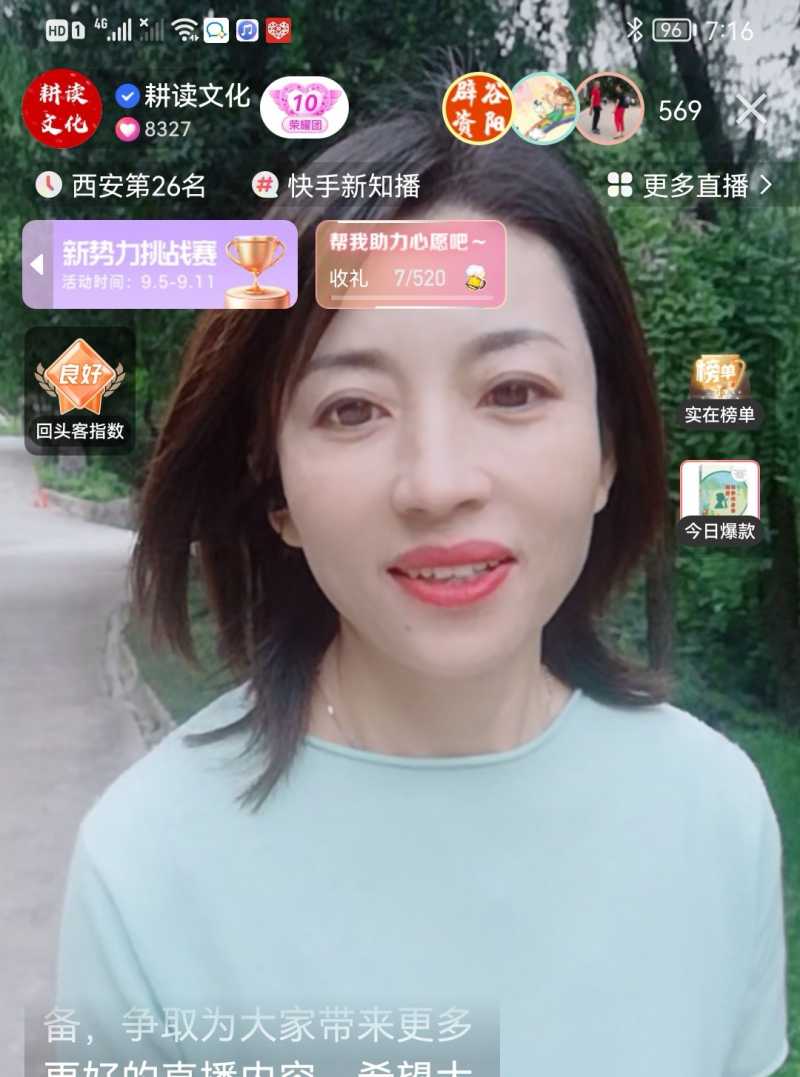Open the 快手新知播 topic tag

(337, 185)
